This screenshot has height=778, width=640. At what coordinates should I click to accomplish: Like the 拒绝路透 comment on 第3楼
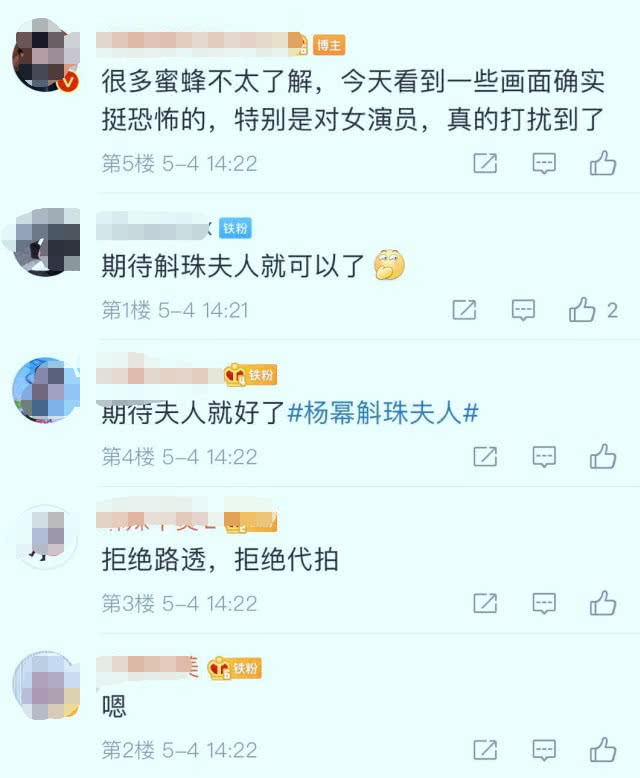coord(603,603)
